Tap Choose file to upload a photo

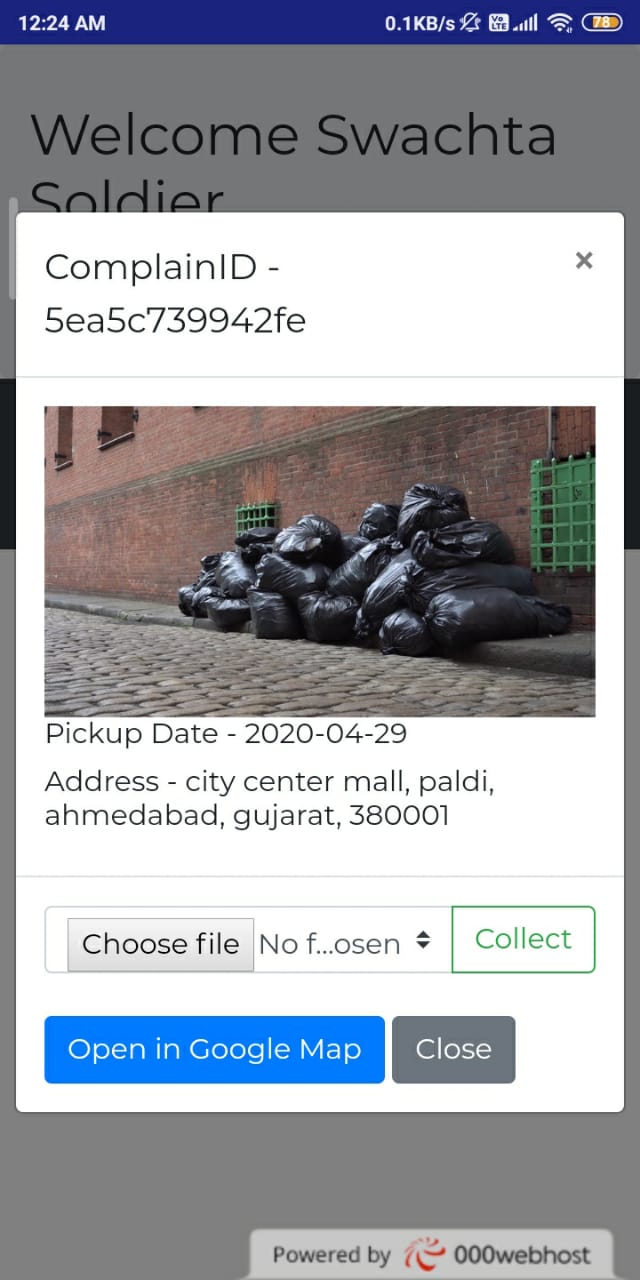click(x=160, y=944)
